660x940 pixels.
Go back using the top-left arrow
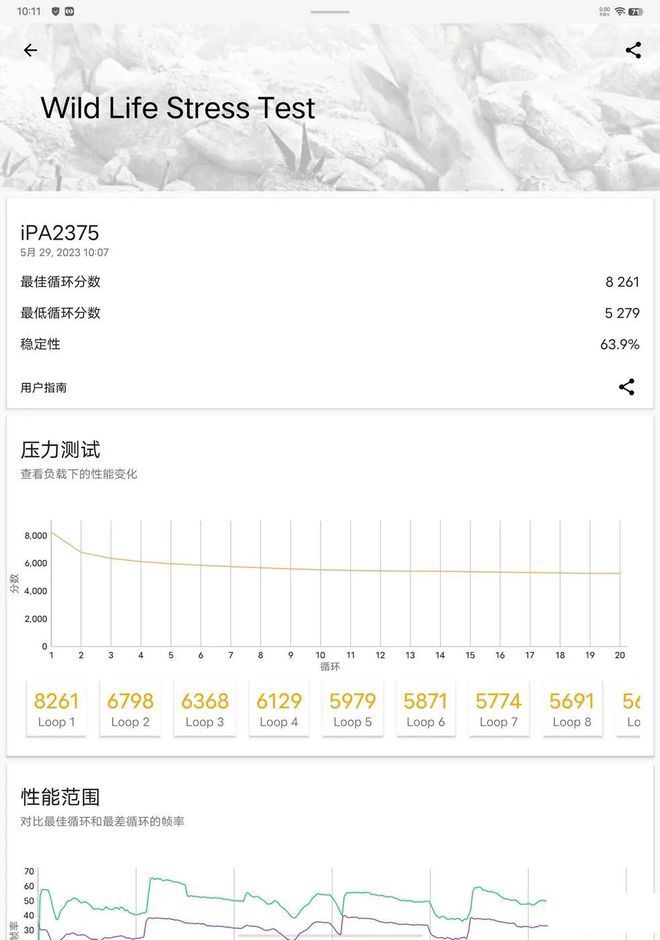click(x=30, y=50)
